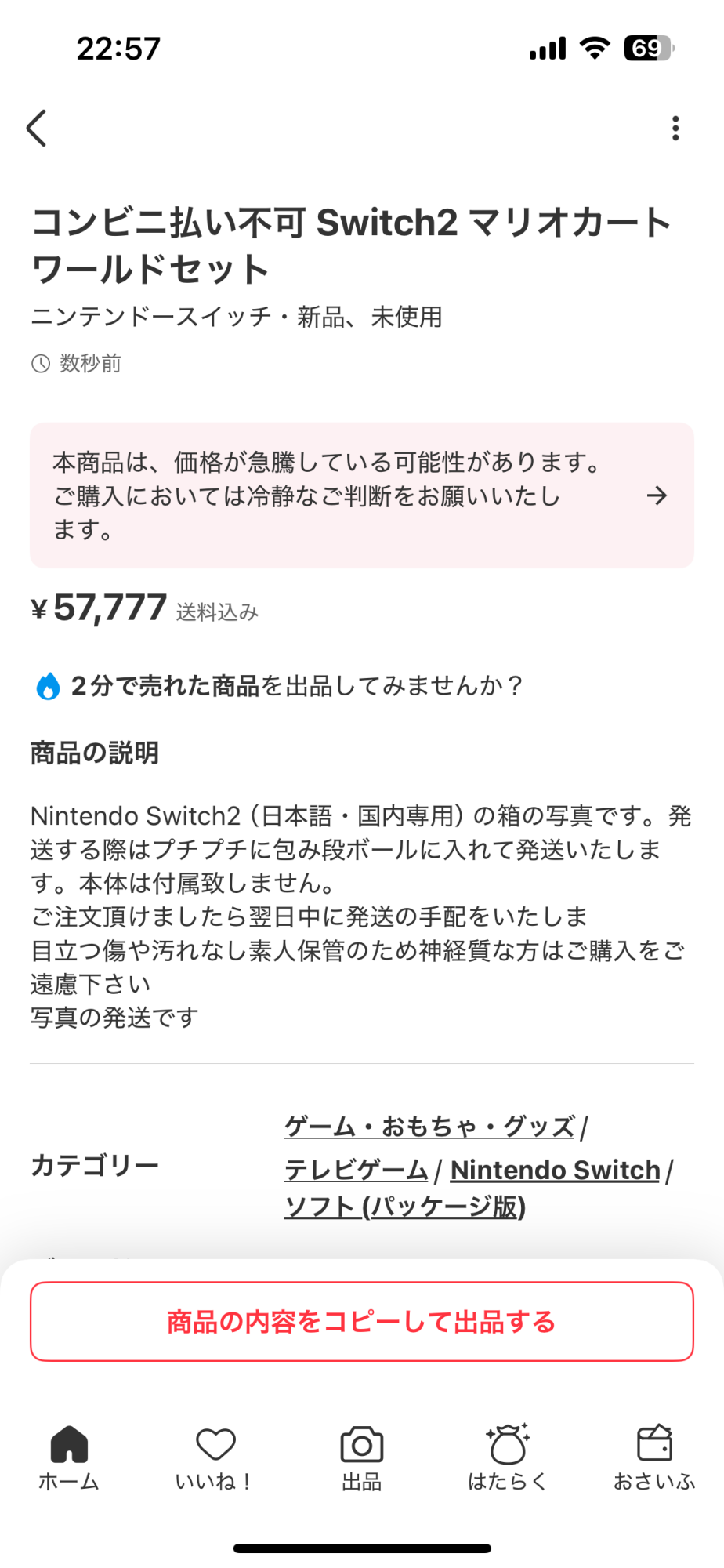Switch to the はたらく tab
Screen dimensions: 724x1568
pos(508,1458)
